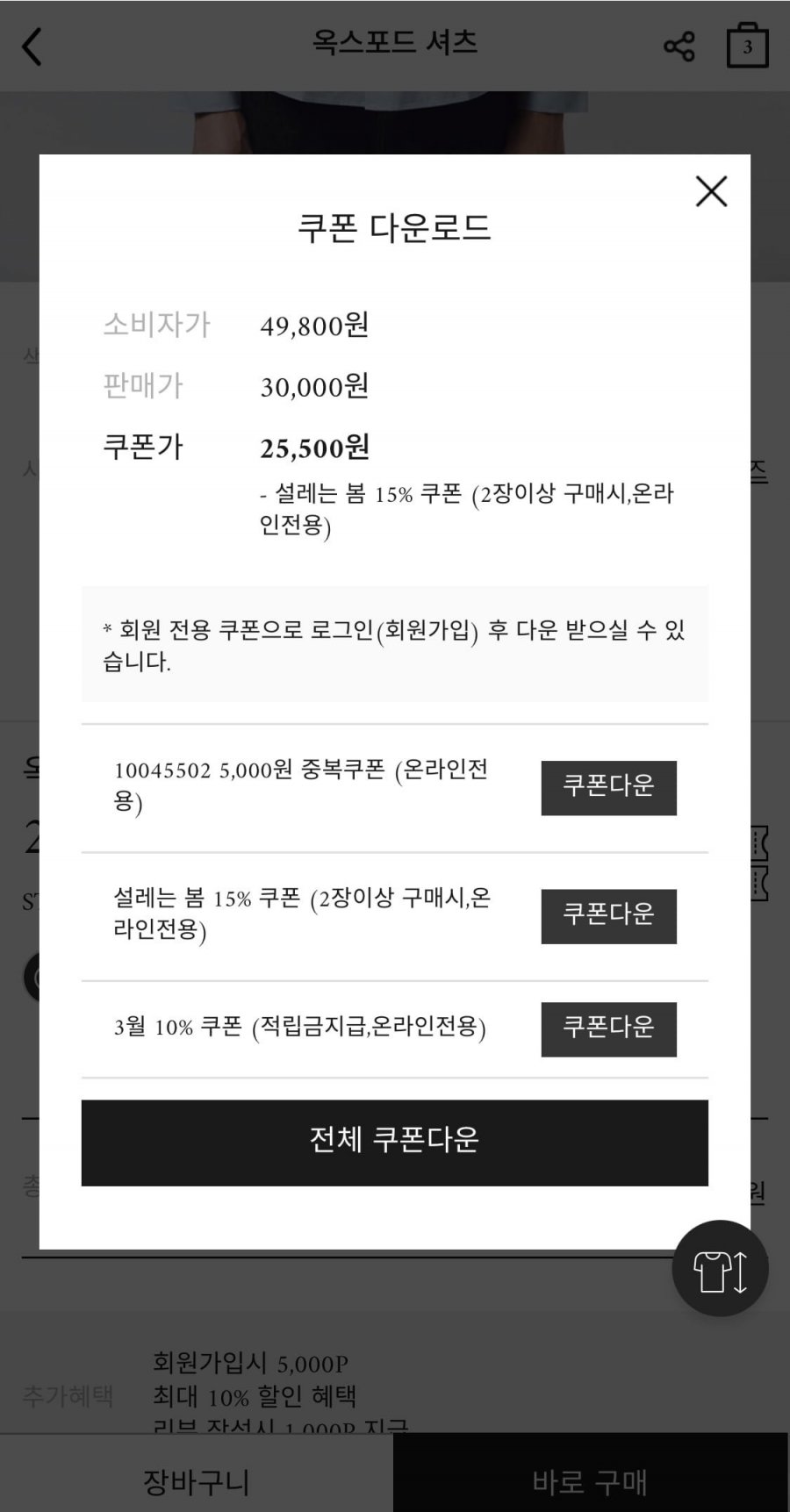Viewport: 790px width, 1512px height.
Task: Download the 3월 10% coupon
Action: (608, 1028)
